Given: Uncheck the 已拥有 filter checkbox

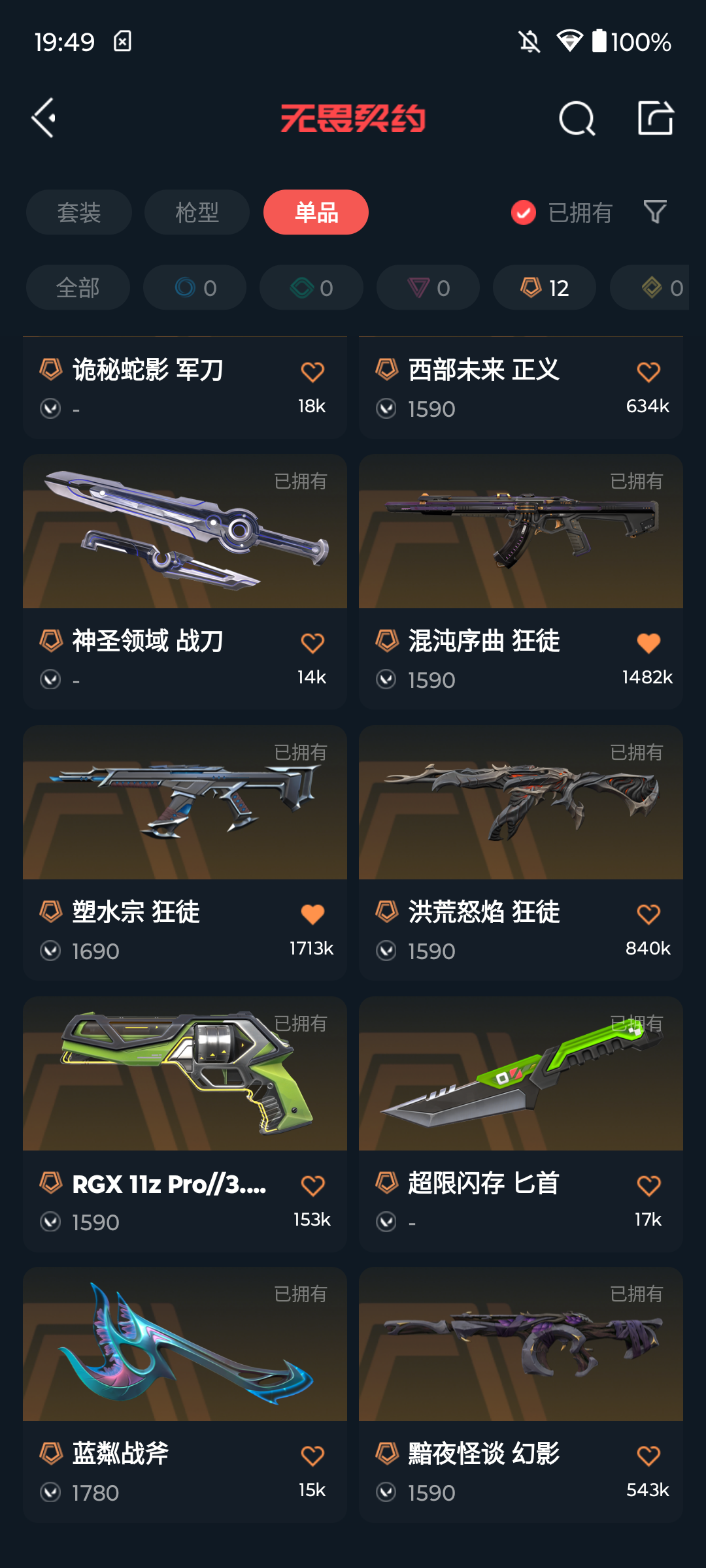Looking at the screenshot, I should pyautogui.click(x=524, y=212).
